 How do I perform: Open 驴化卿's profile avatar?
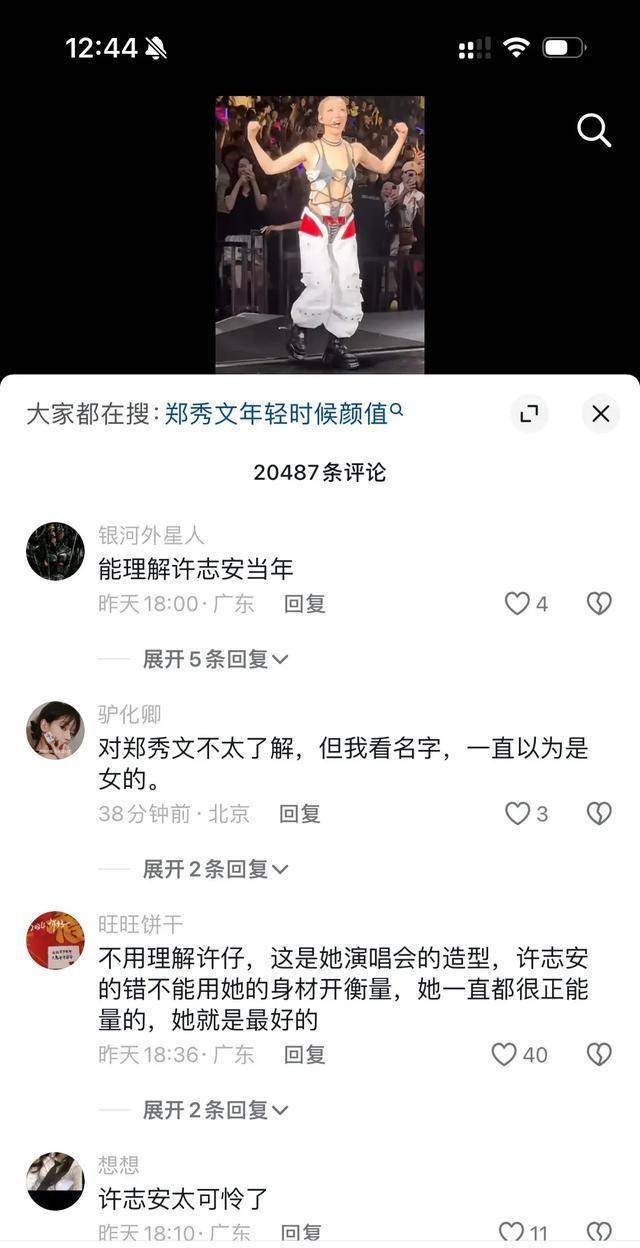[x=55, y=730]
